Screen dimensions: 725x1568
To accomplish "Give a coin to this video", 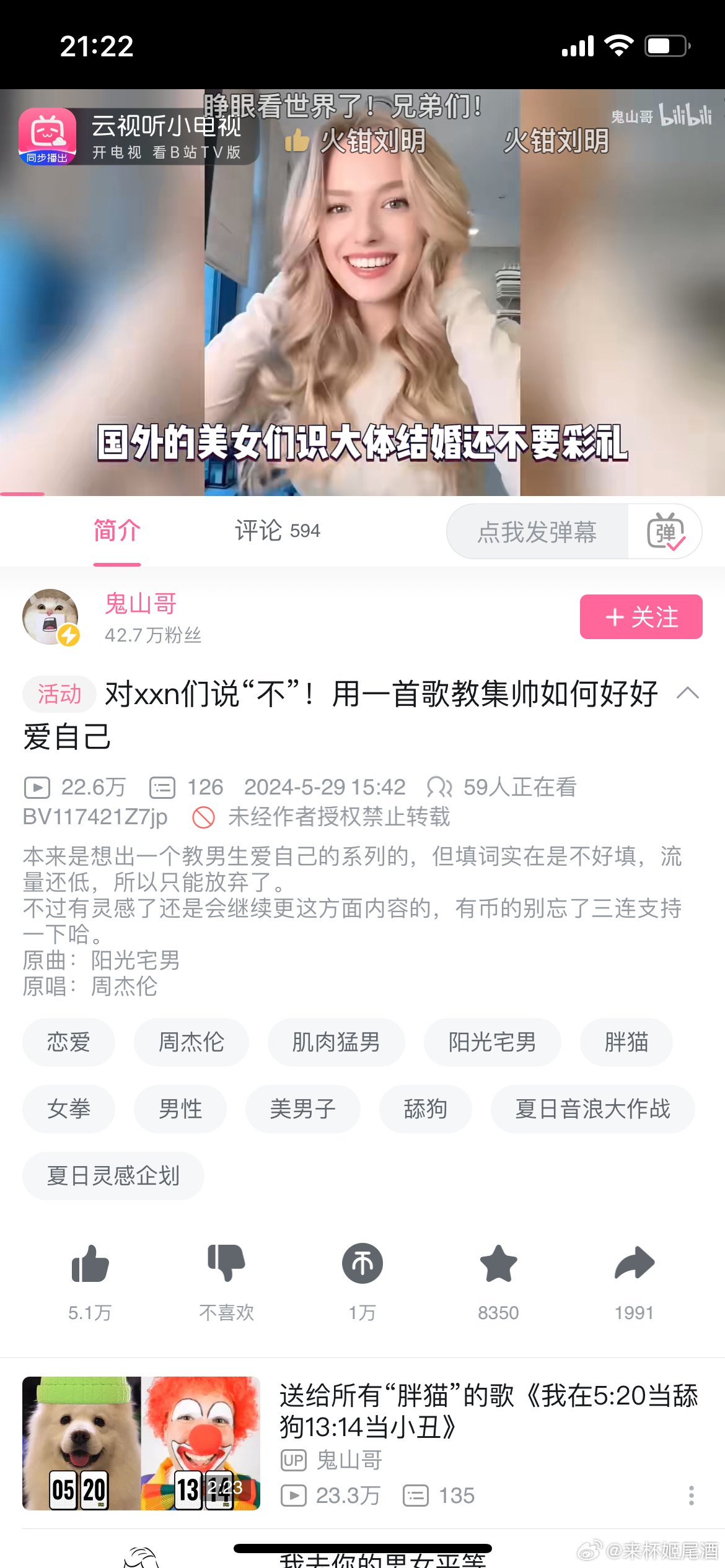I will (x=362, y=1264).
